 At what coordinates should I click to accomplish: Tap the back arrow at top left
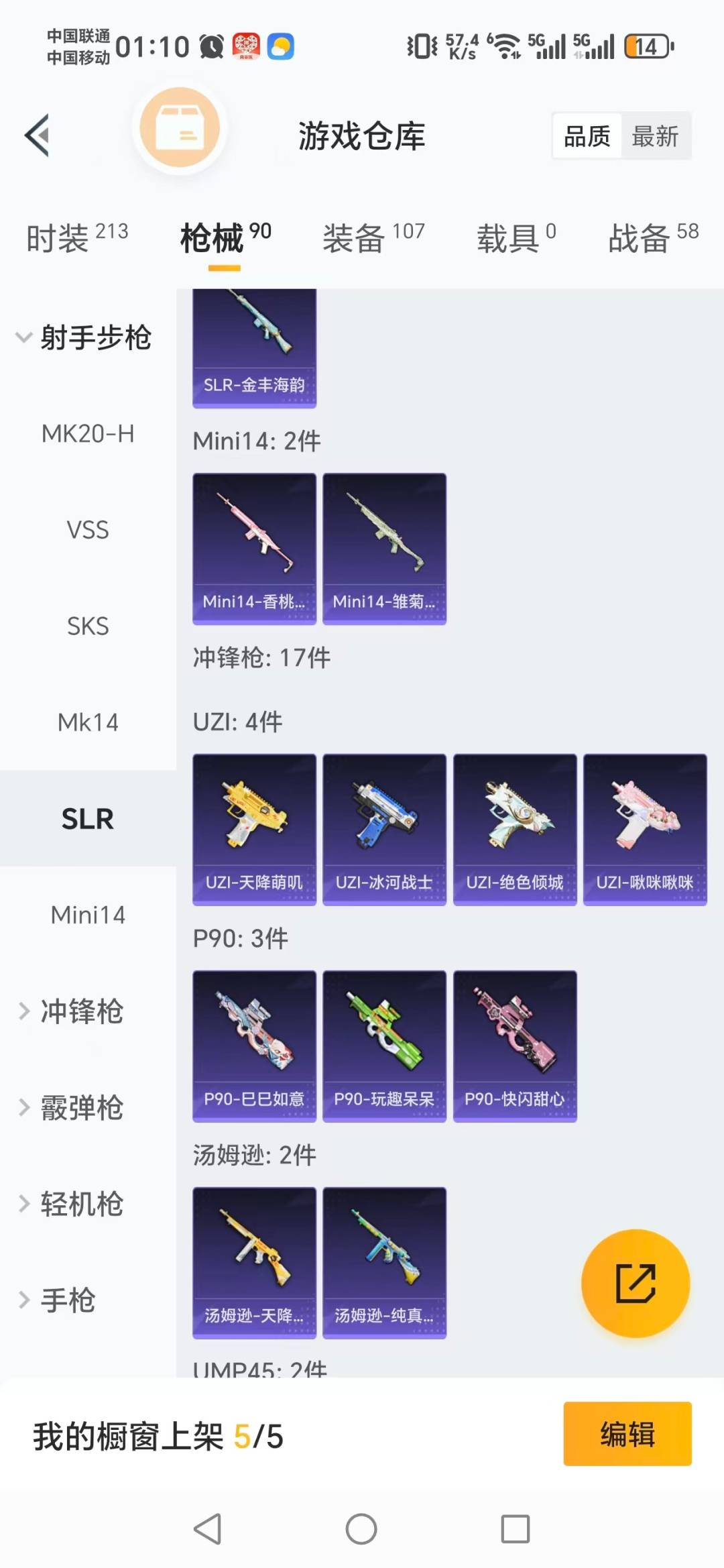click(x=38, y=134)
